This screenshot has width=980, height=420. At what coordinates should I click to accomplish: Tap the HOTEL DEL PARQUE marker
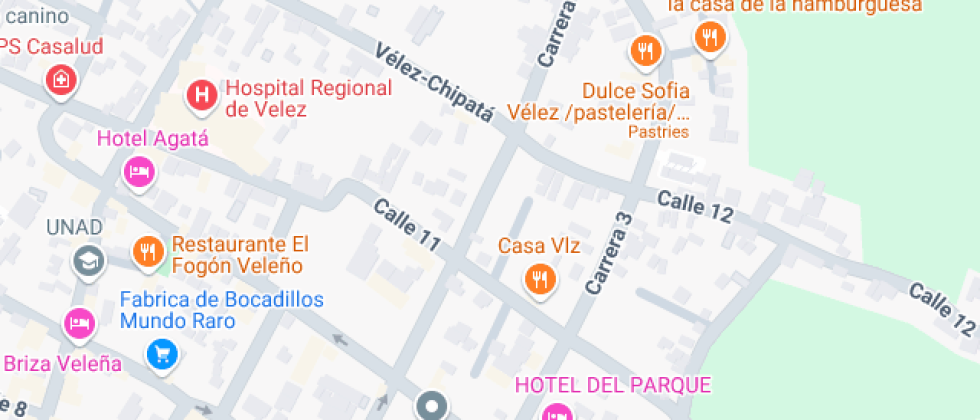coord(556,412)
